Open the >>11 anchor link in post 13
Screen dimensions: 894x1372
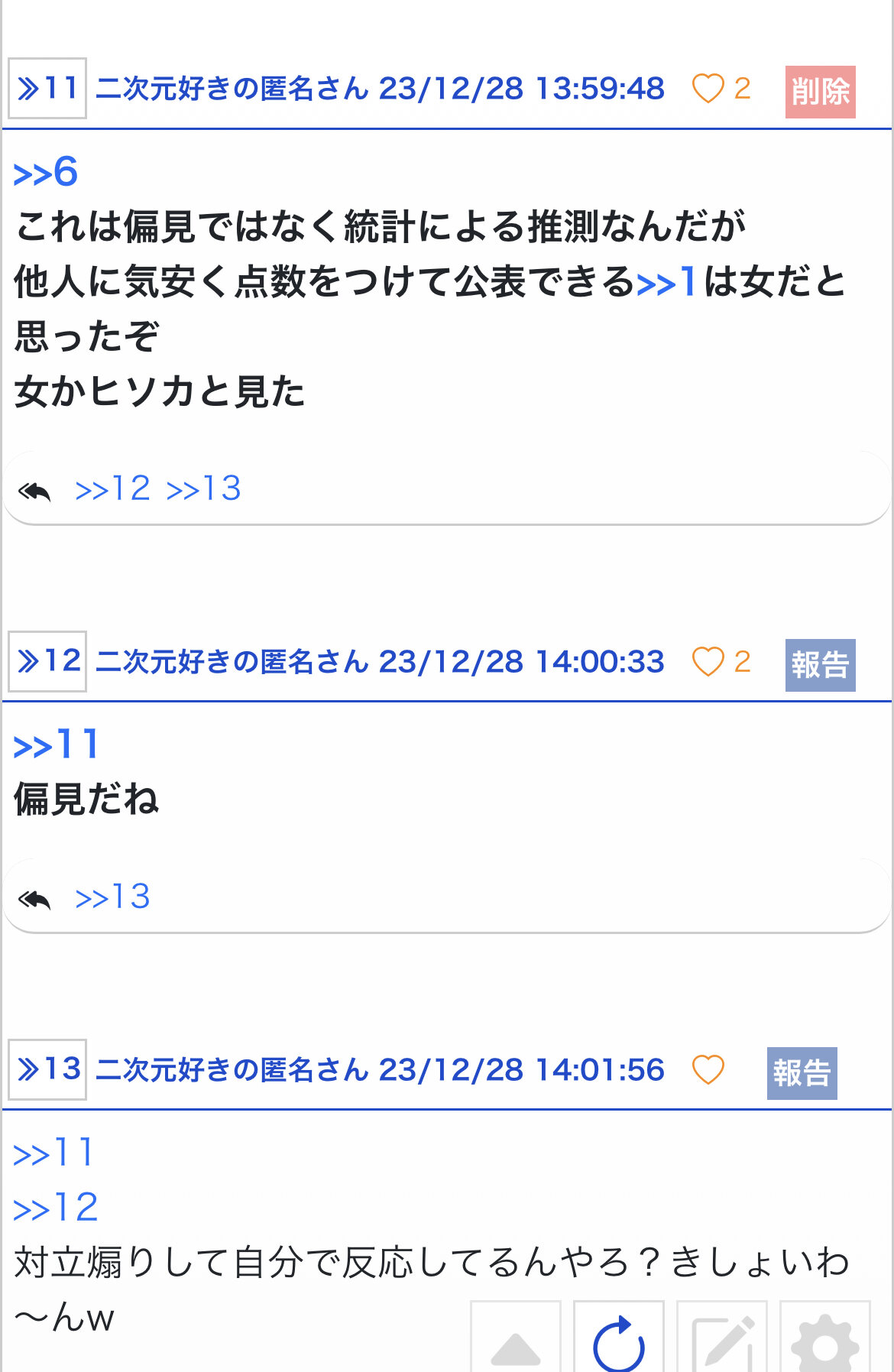coord(53,1153)
